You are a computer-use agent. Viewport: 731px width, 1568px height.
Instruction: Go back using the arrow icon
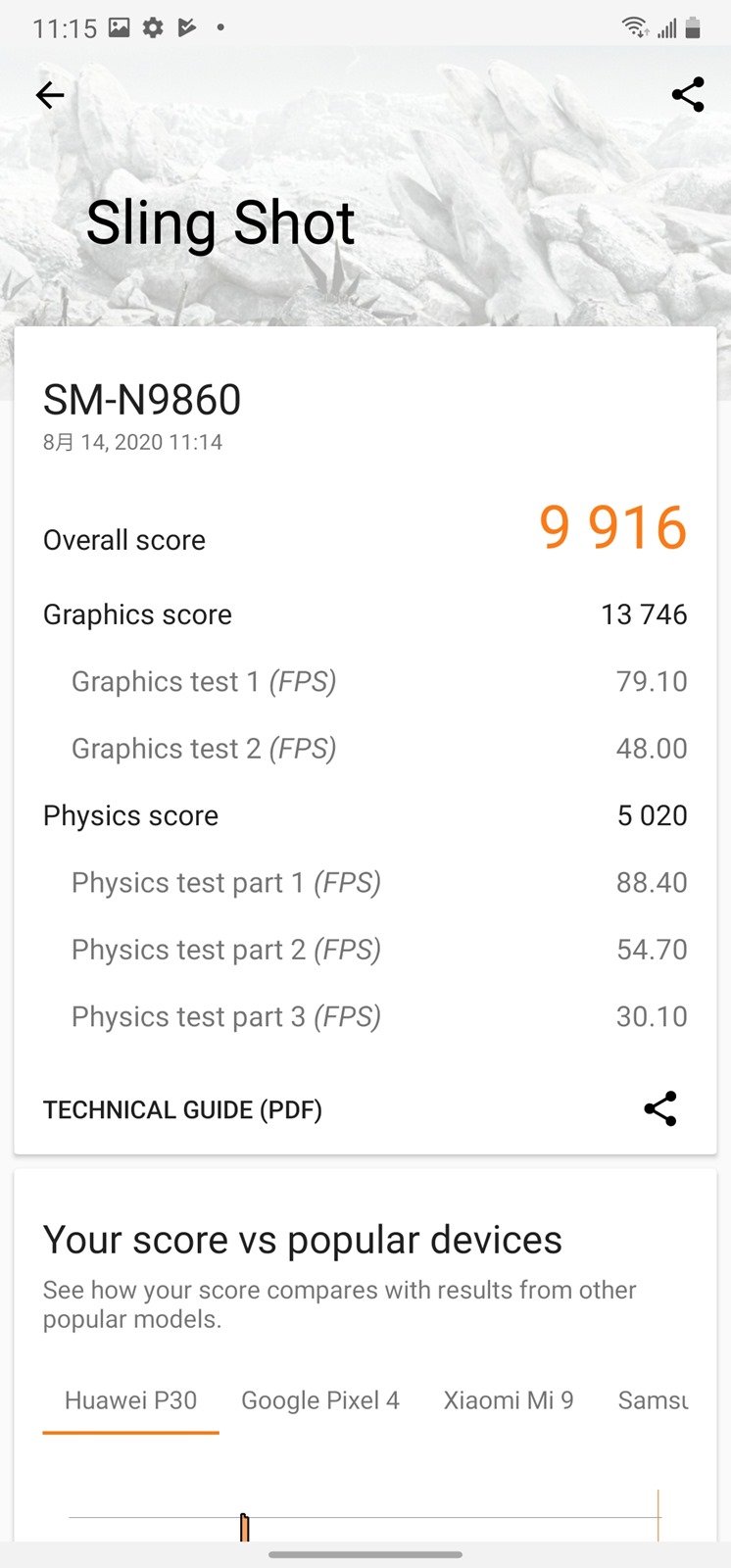[x=50, y=95]
